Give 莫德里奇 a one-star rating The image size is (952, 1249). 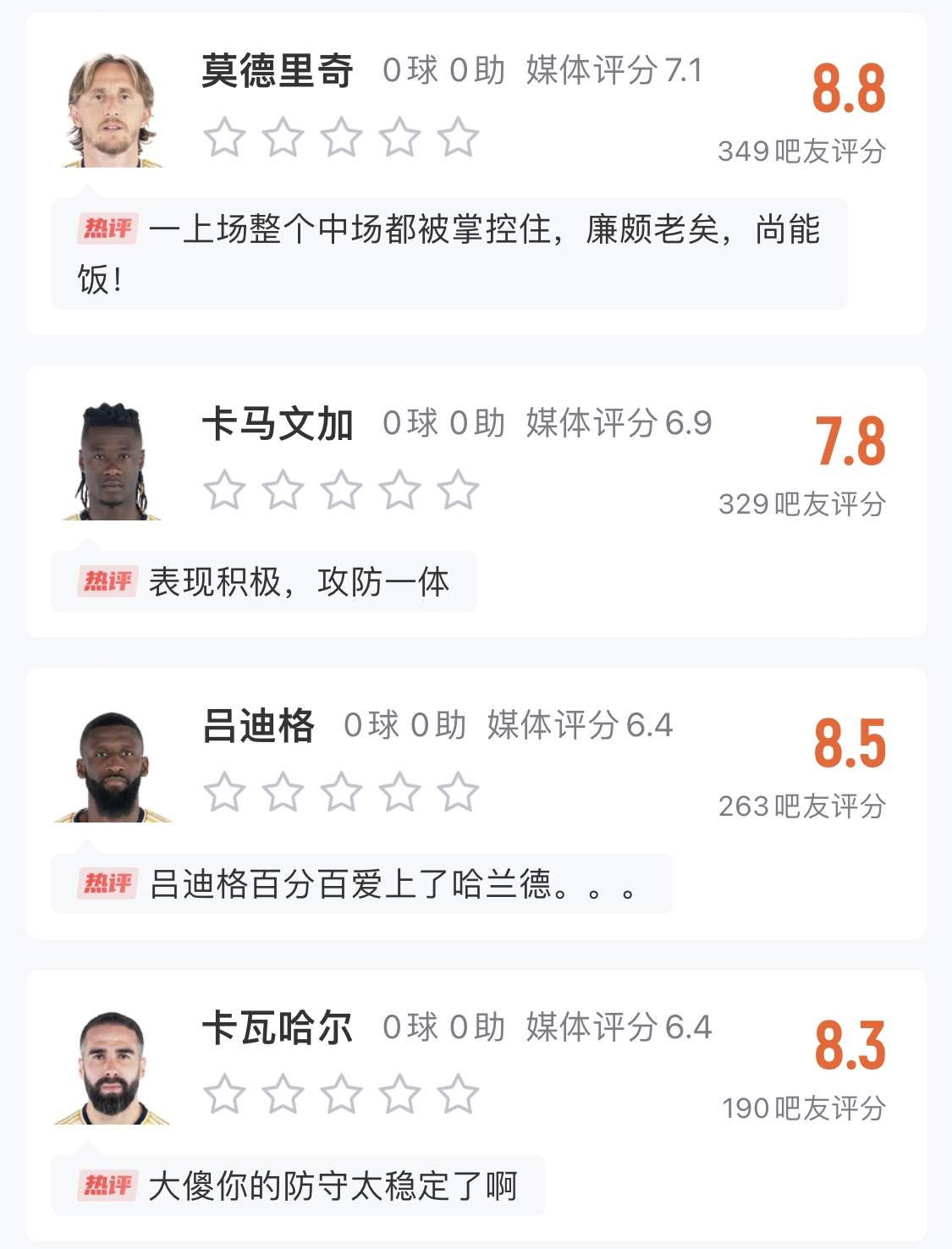coord(224,137)
